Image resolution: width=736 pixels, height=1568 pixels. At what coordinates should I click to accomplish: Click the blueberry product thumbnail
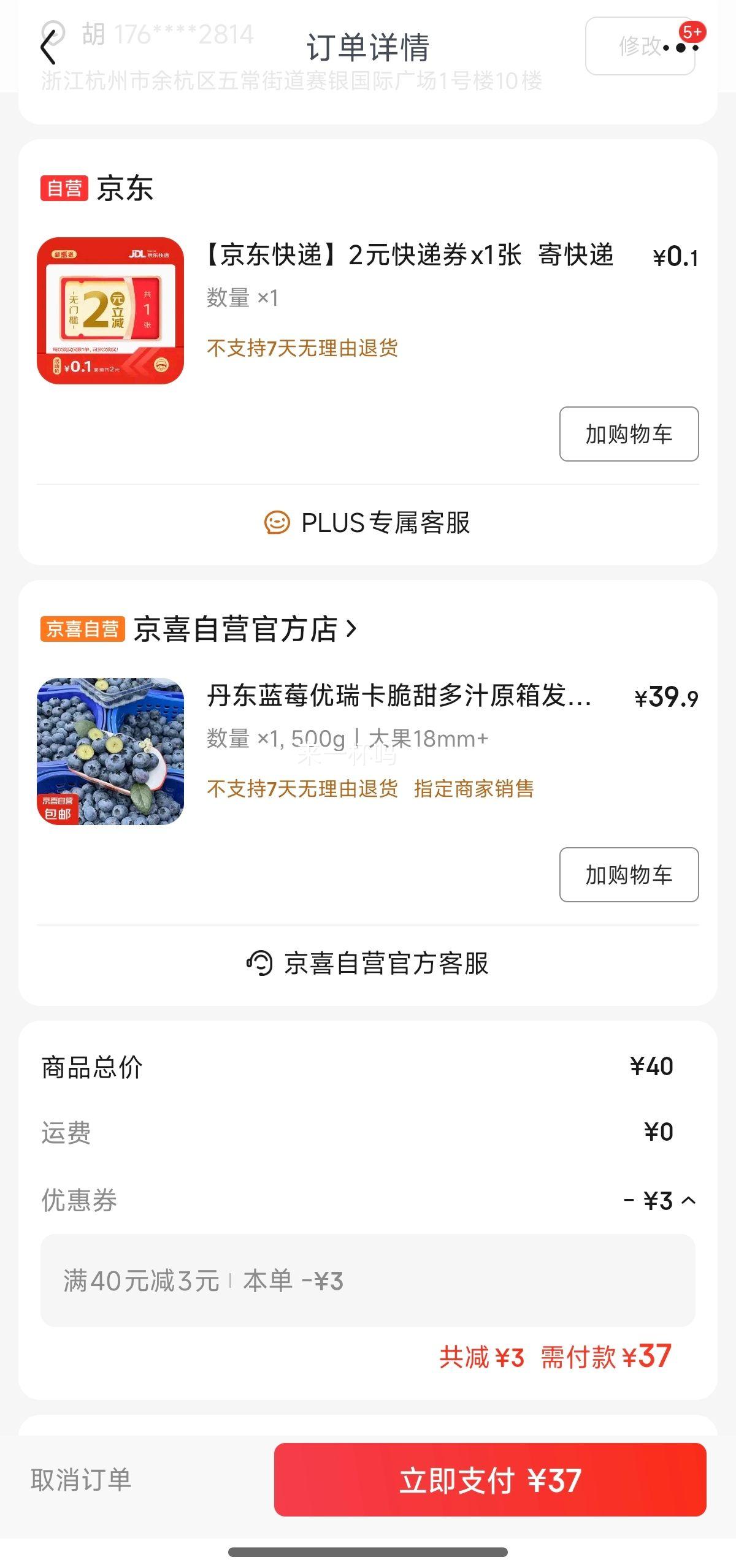(110, 753)
